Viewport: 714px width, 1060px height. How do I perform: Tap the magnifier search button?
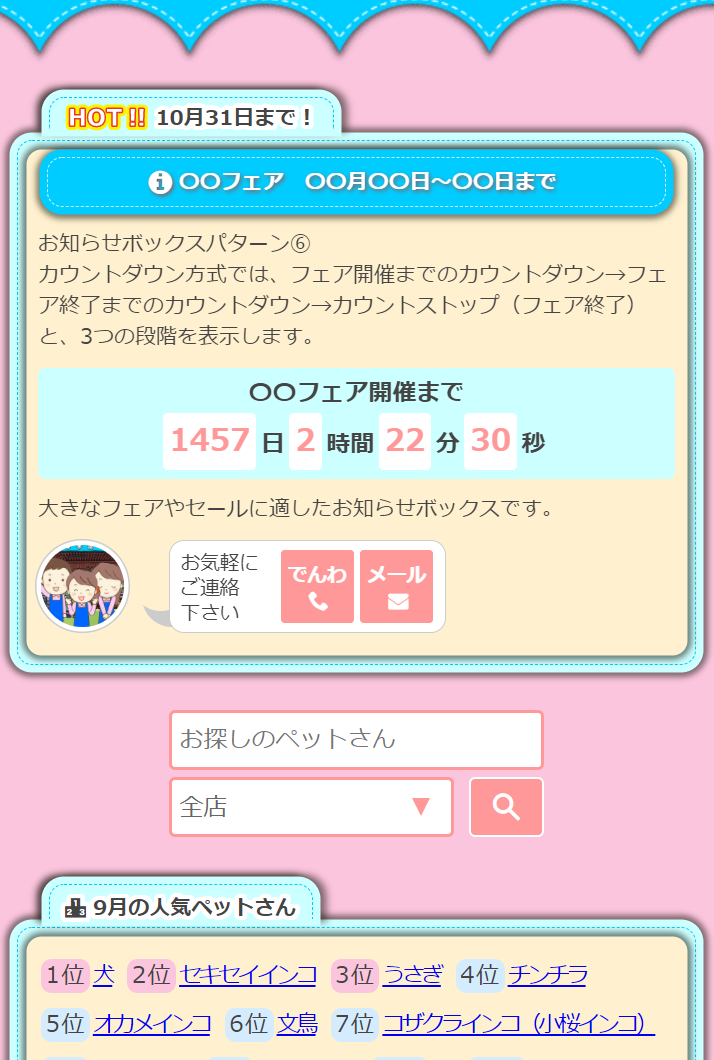[506, 807]
